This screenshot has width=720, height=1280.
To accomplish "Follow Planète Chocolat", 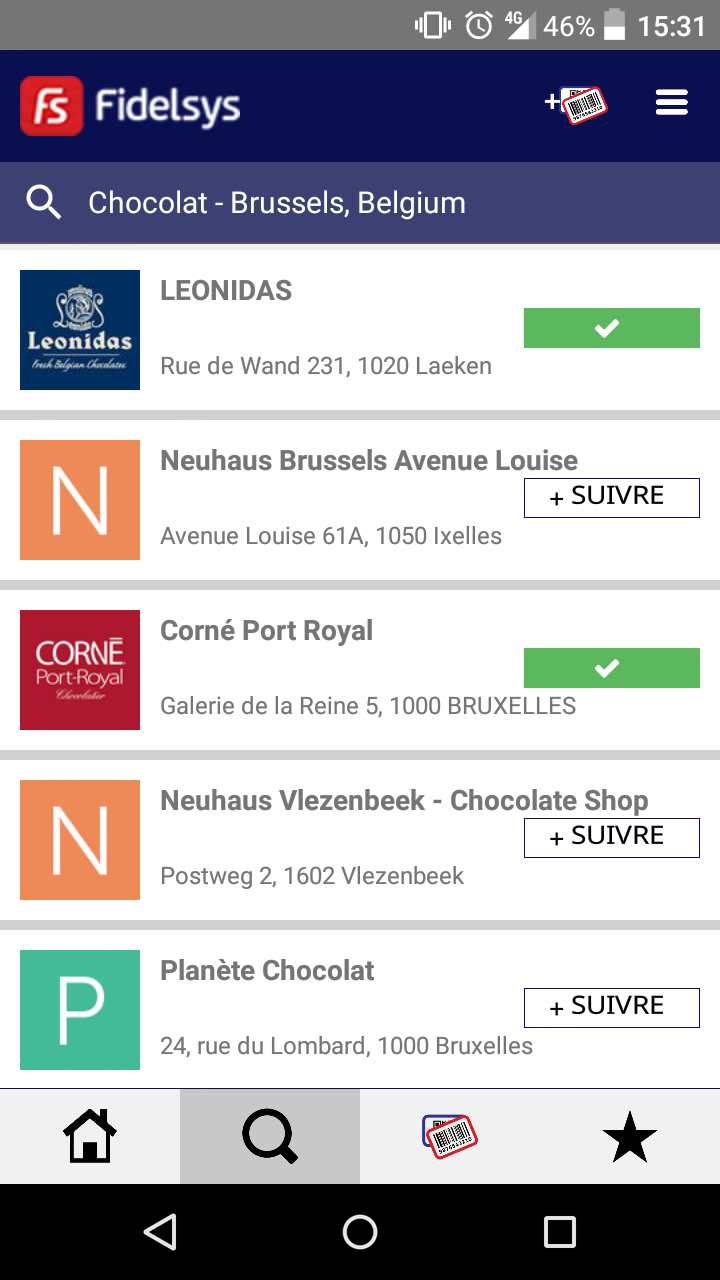I will click(612, 1007).
